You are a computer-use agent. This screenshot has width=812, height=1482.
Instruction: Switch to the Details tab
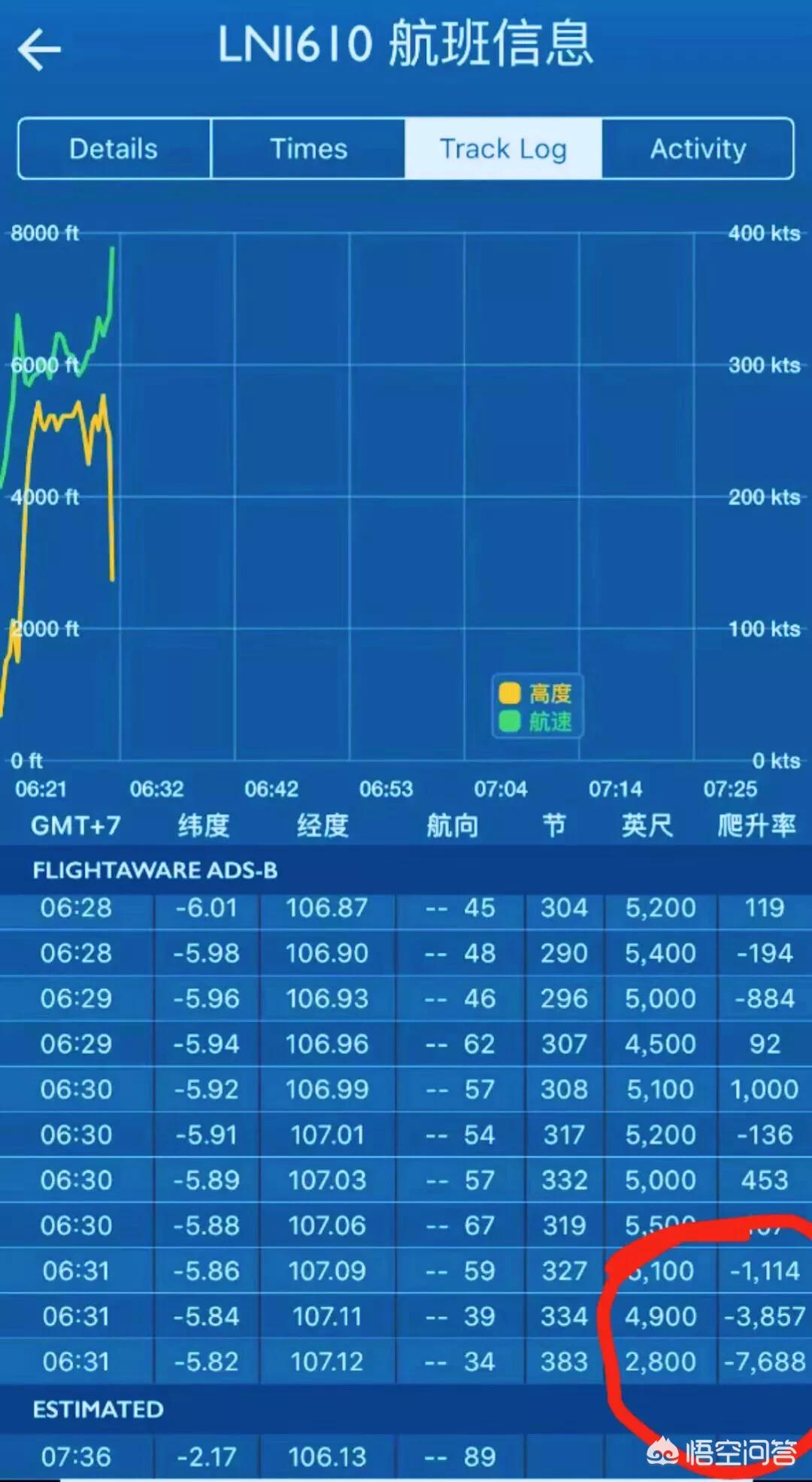point(114,148)
